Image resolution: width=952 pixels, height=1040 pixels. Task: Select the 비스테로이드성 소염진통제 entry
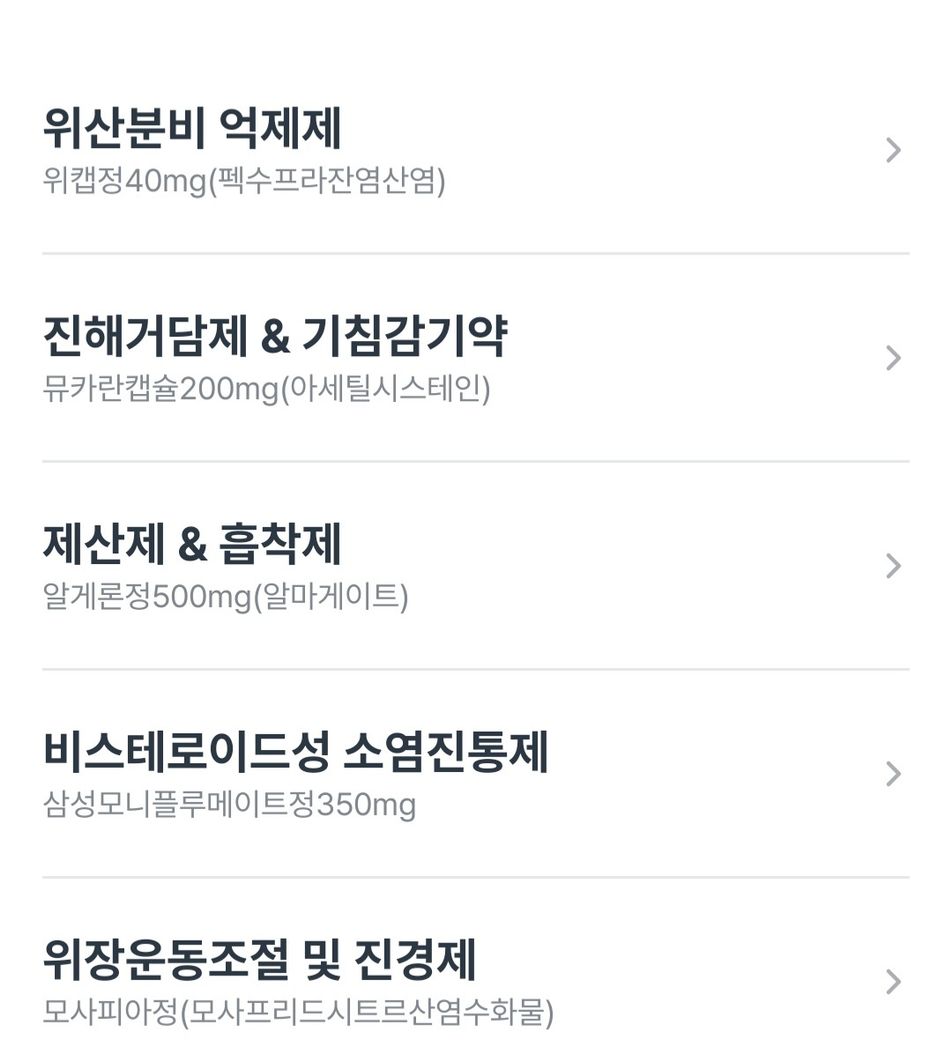475,774
